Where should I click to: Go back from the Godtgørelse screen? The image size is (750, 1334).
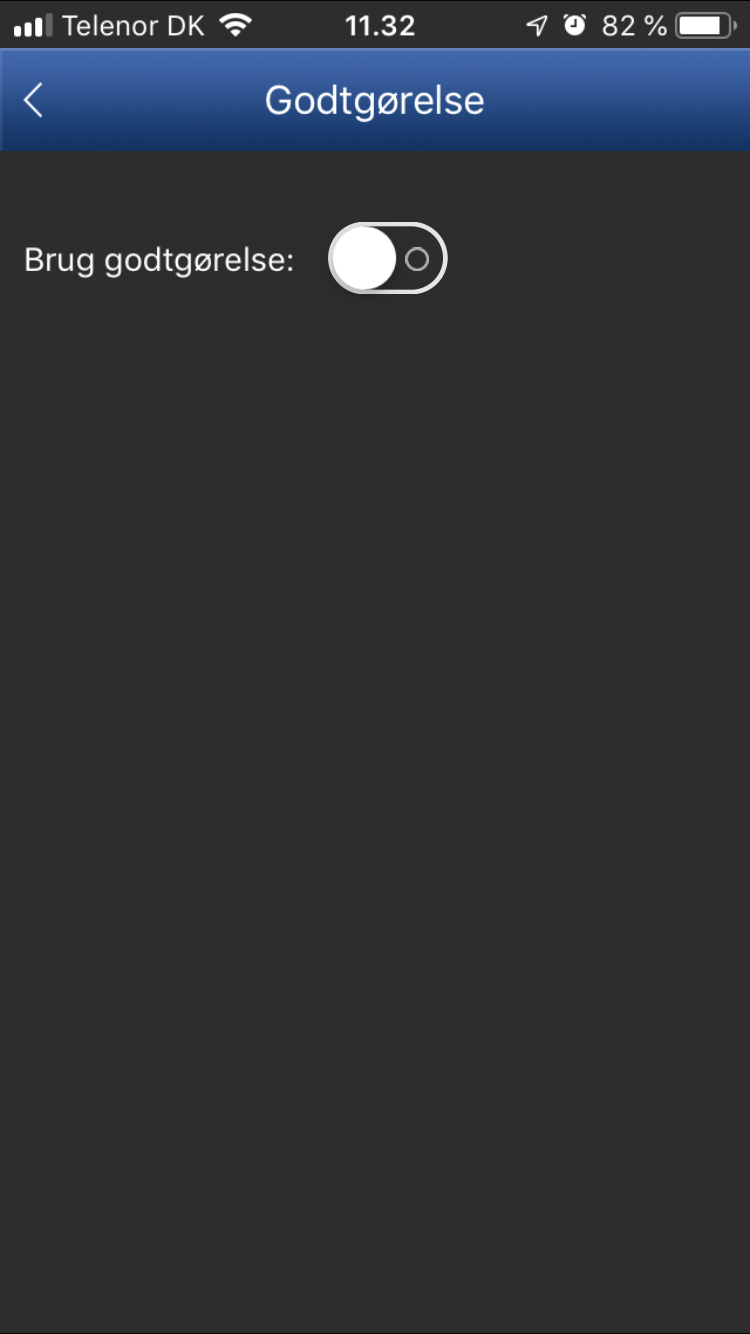34,100
